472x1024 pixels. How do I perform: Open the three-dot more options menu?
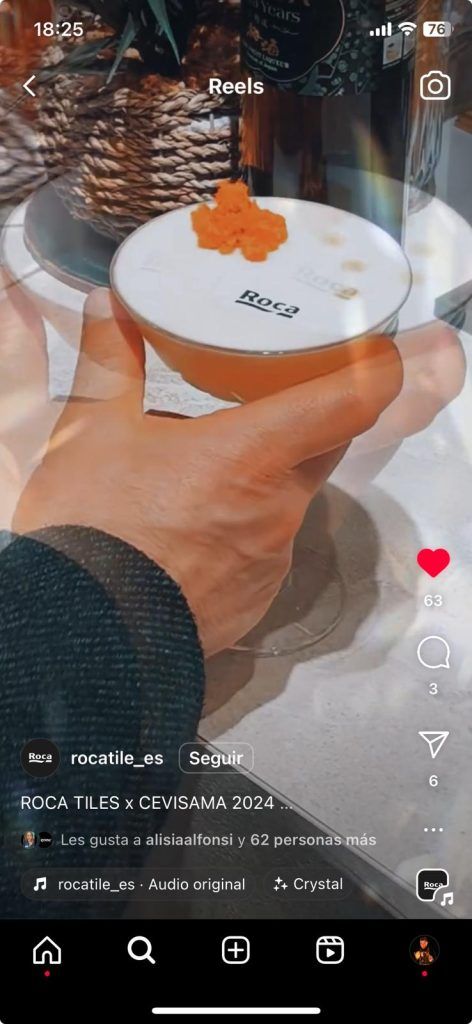pos(433,829)
